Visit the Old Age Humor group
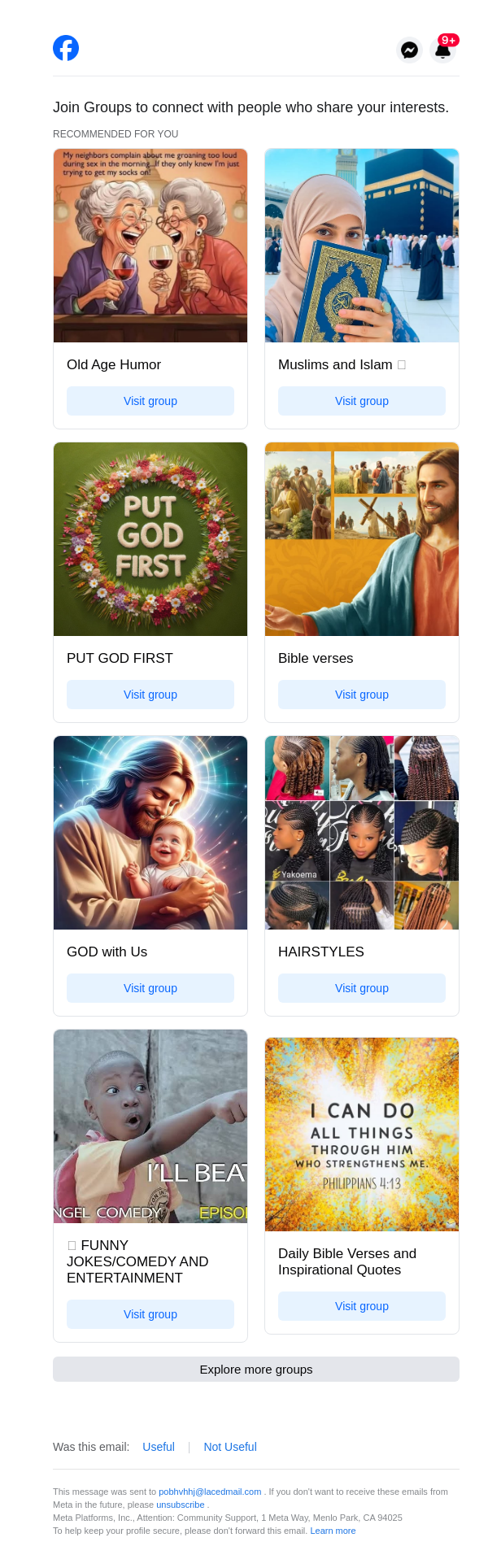Viewport: 488px width, 1568px height. (x=150, y=401)
